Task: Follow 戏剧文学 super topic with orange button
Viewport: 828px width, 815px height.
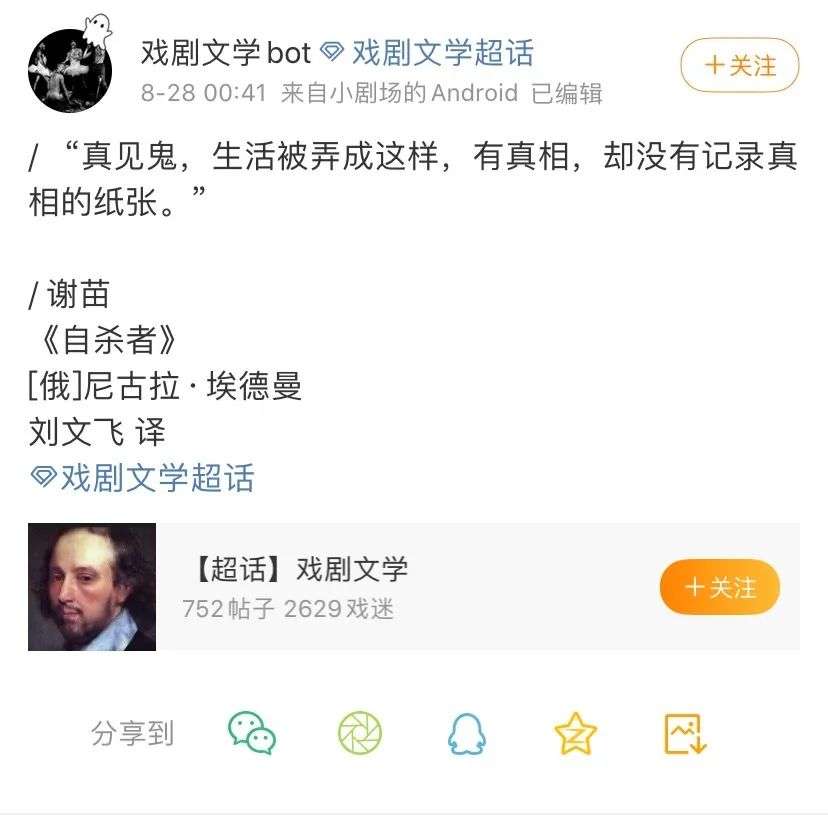Action: click(720, 587)
